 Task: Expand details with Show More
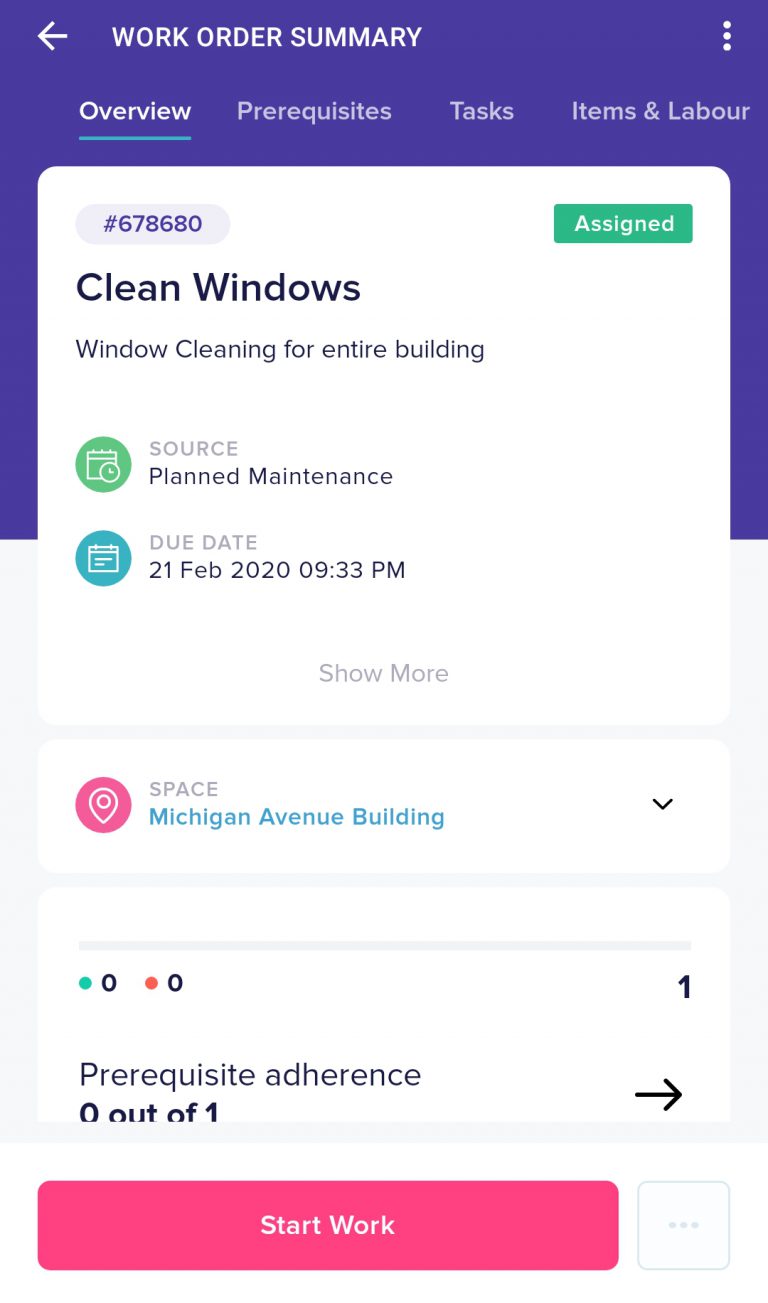[383, 673]
